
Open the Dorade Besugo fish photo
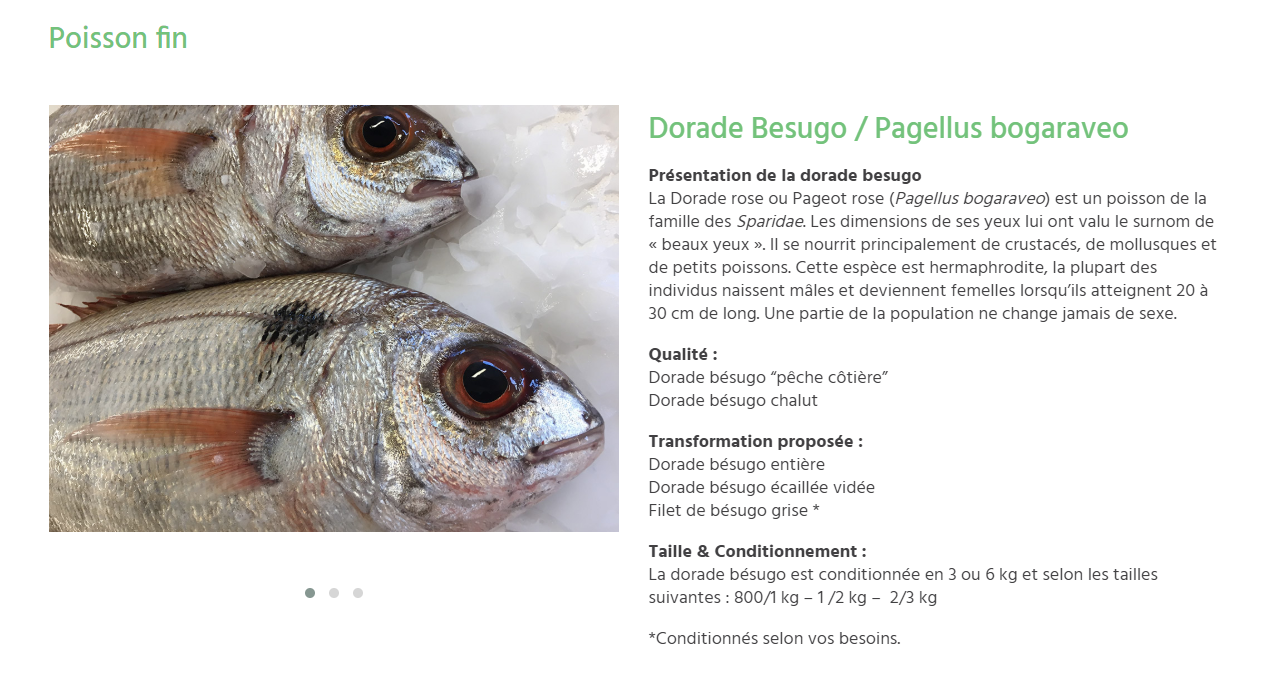click(333, 318)
